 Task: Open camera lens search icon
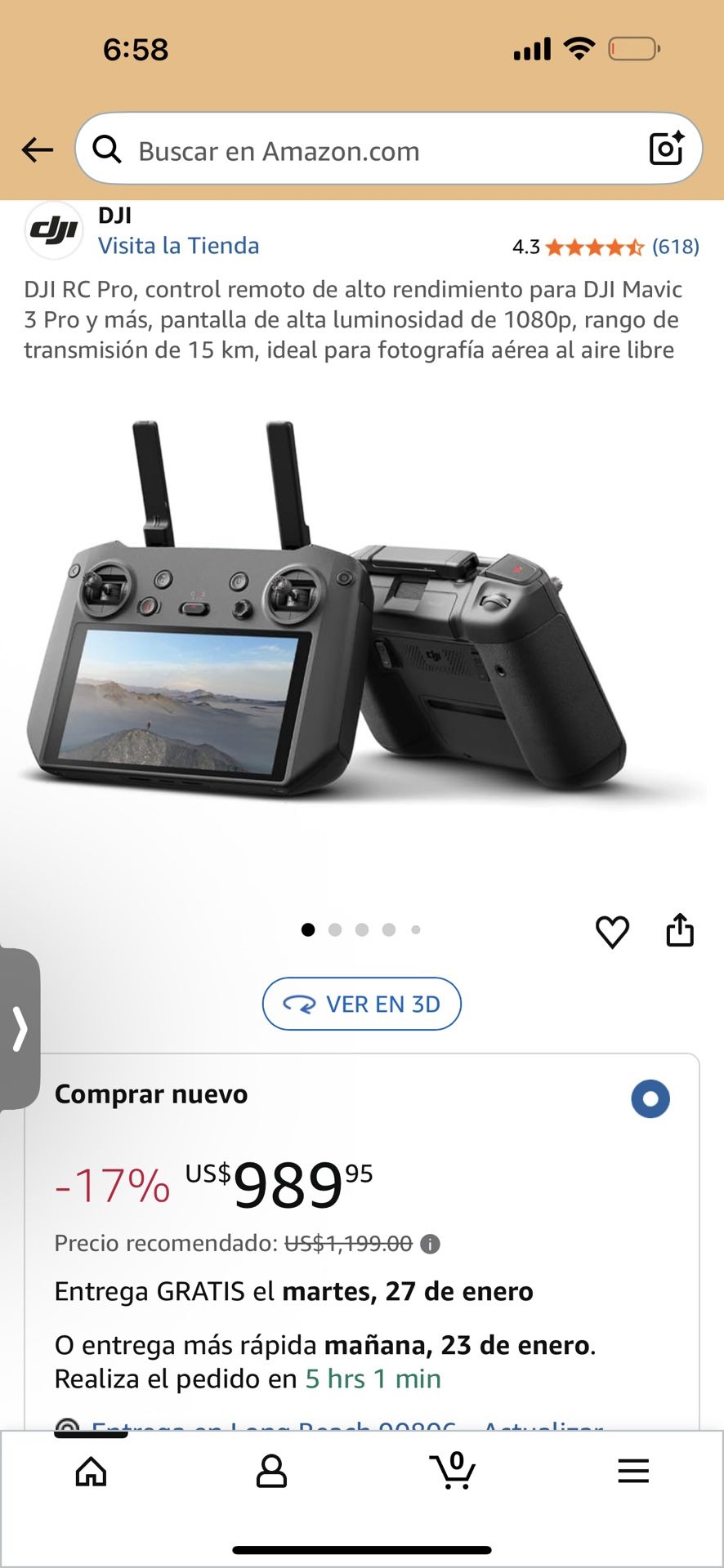[x=666, y=149]
